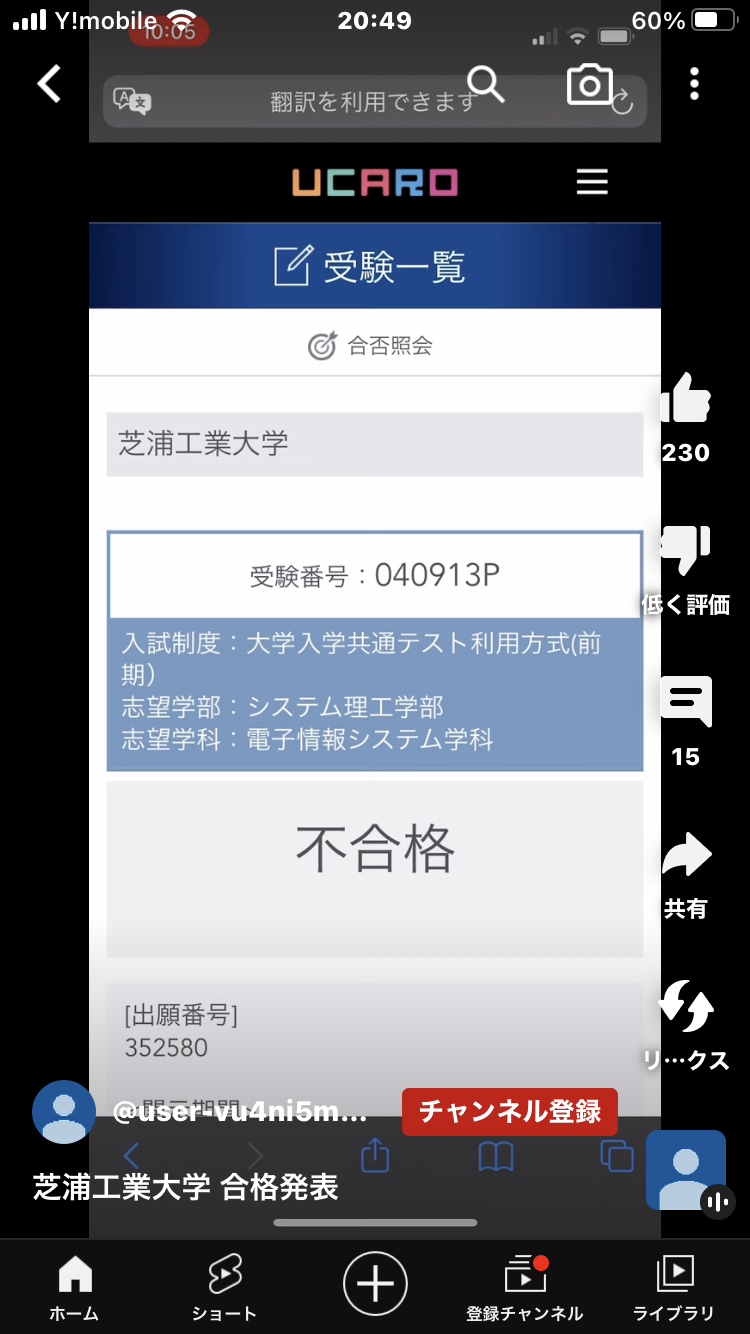This screenshot has width=750, height=1334.
Task: Tap the plus button to create
Action: [x=375, y=1282]
